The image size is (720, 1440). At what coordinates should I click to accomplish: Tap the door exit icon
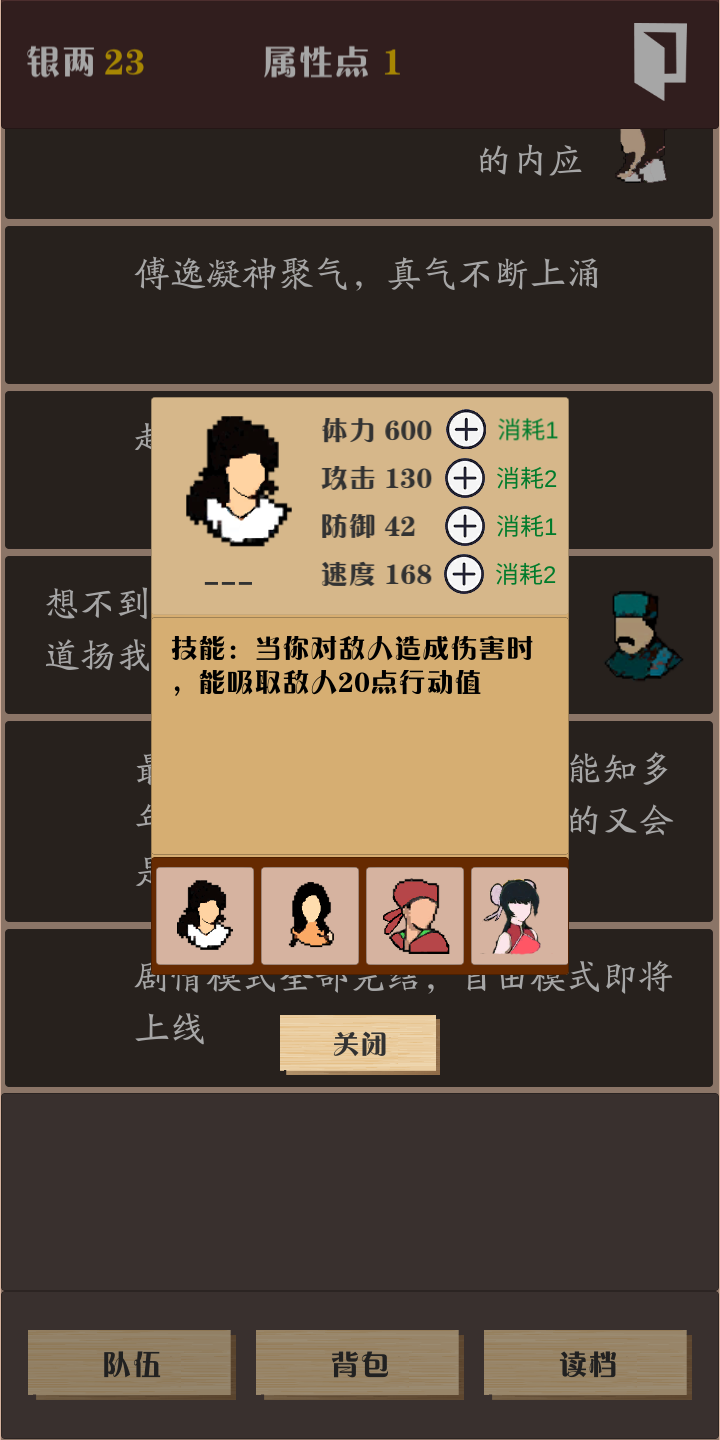tap(660, 62)
